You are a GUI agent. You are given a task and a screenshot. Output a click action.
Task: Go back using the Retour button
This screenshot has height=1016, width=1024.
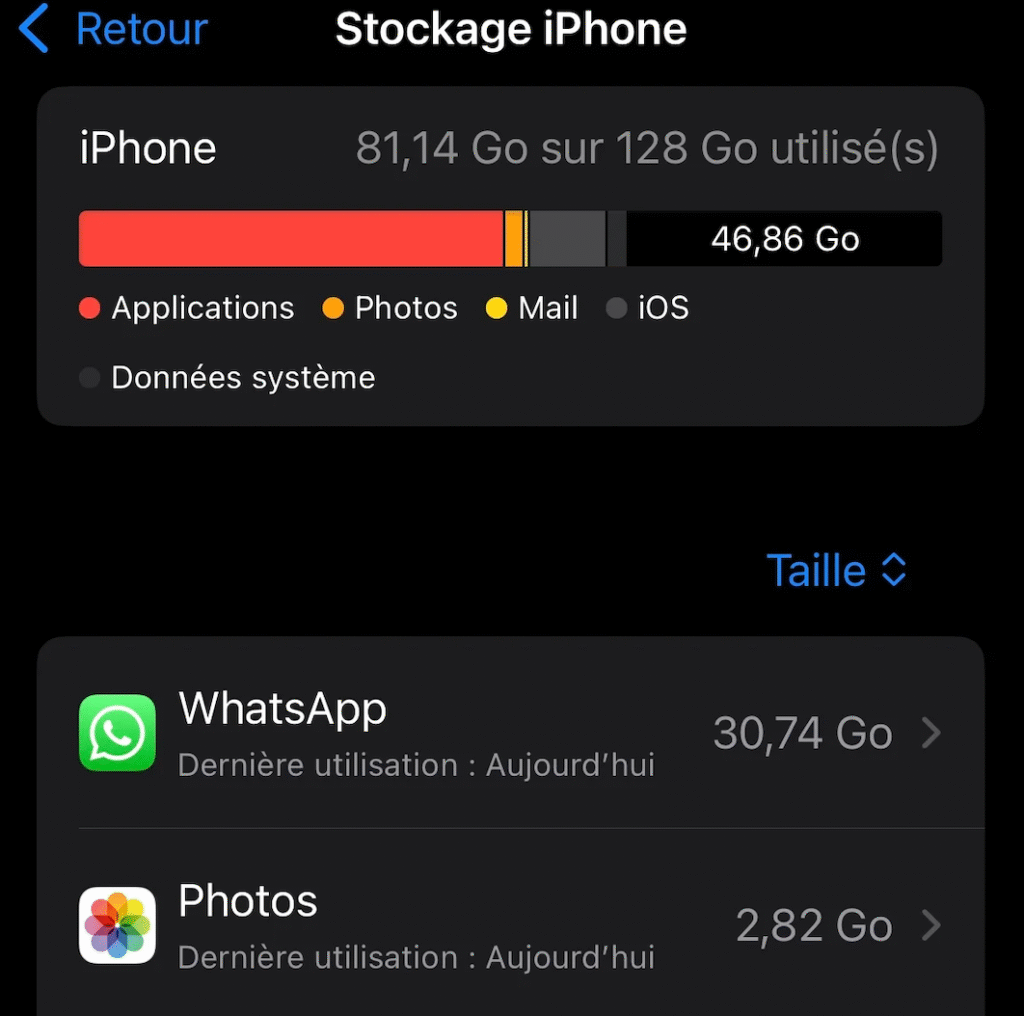(x=113, y=29)
